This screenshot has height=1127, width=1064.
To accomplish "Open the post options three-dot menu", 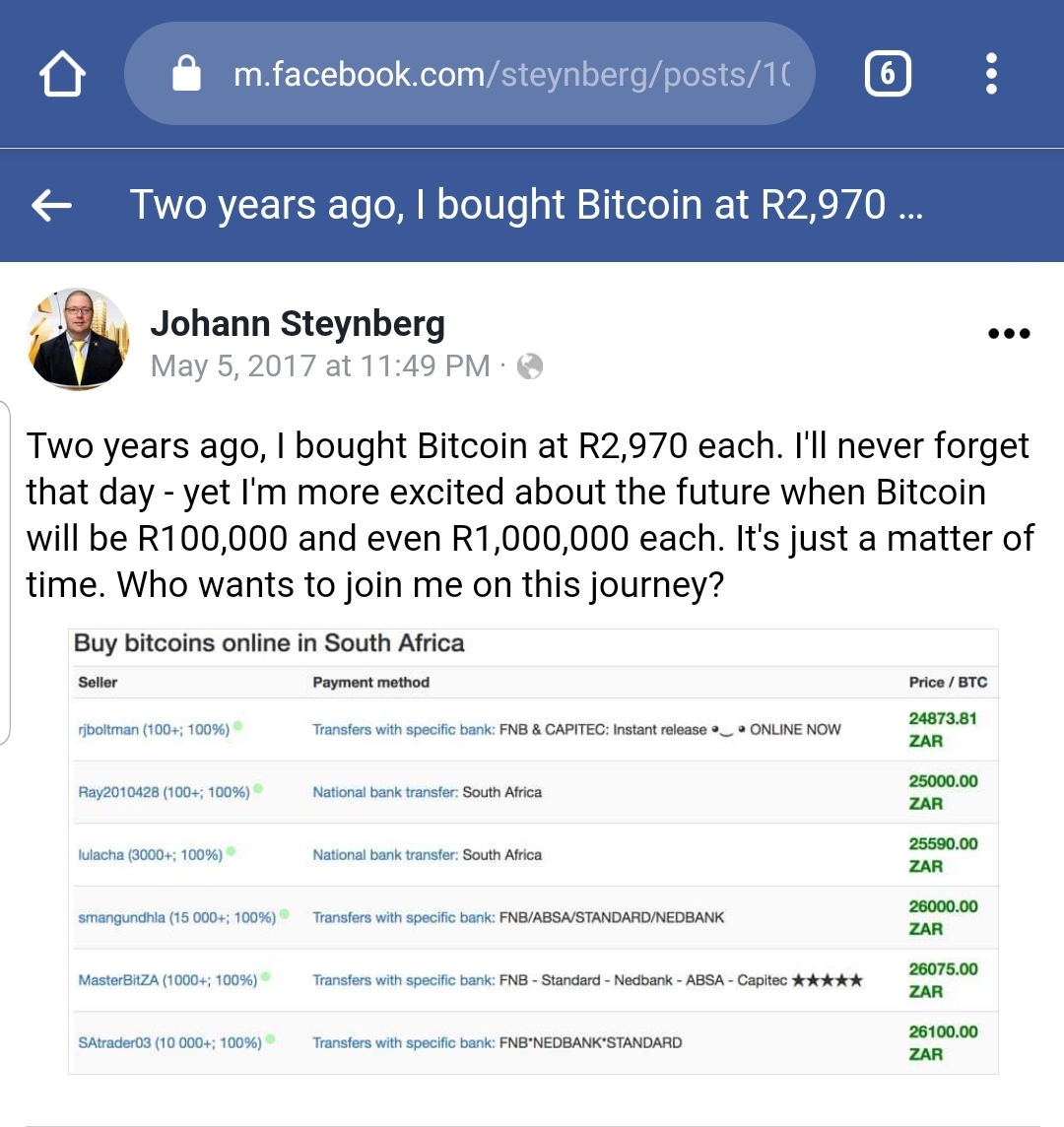I will pos(1008,334).
